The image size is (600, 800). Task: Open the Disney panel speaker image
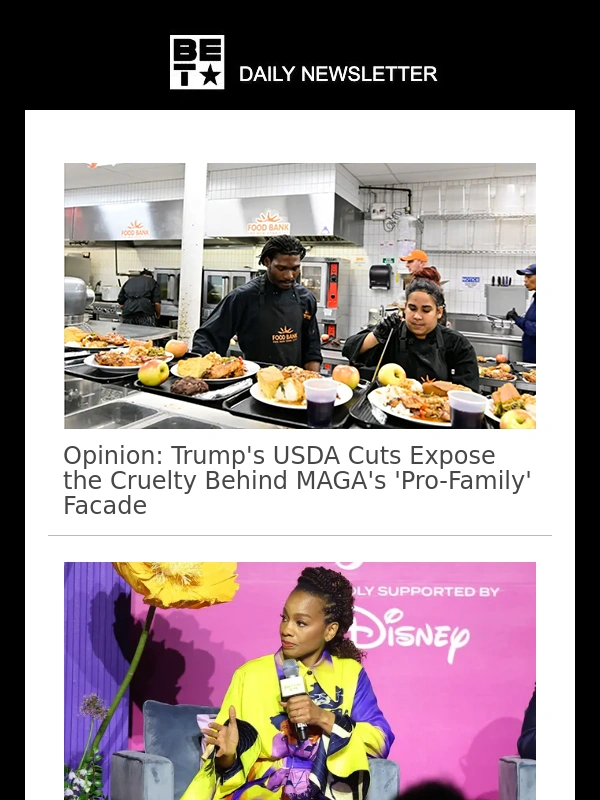click(300, 680)
